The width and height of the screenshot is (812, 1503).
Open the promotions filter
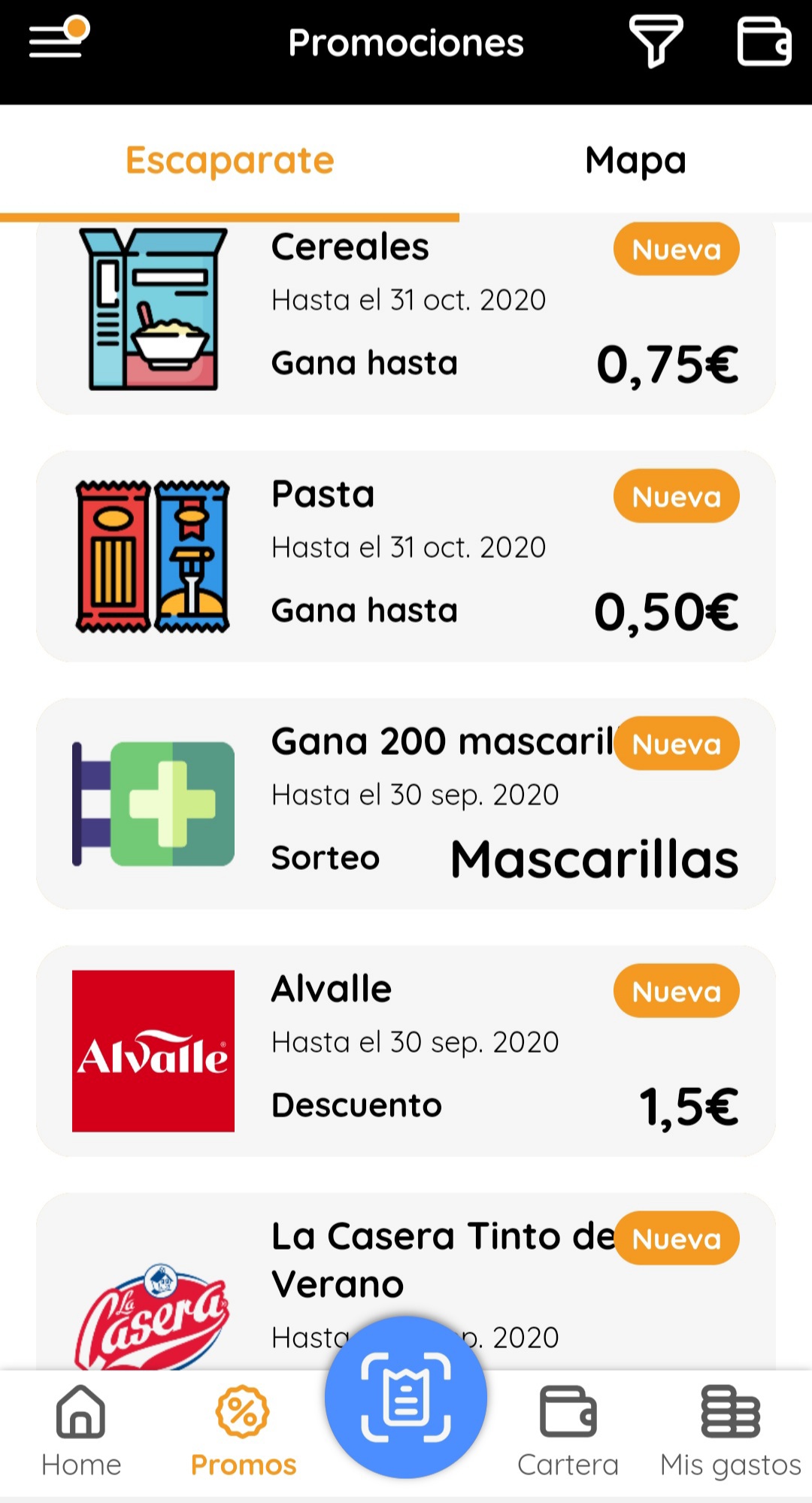(x=655, y=41)
